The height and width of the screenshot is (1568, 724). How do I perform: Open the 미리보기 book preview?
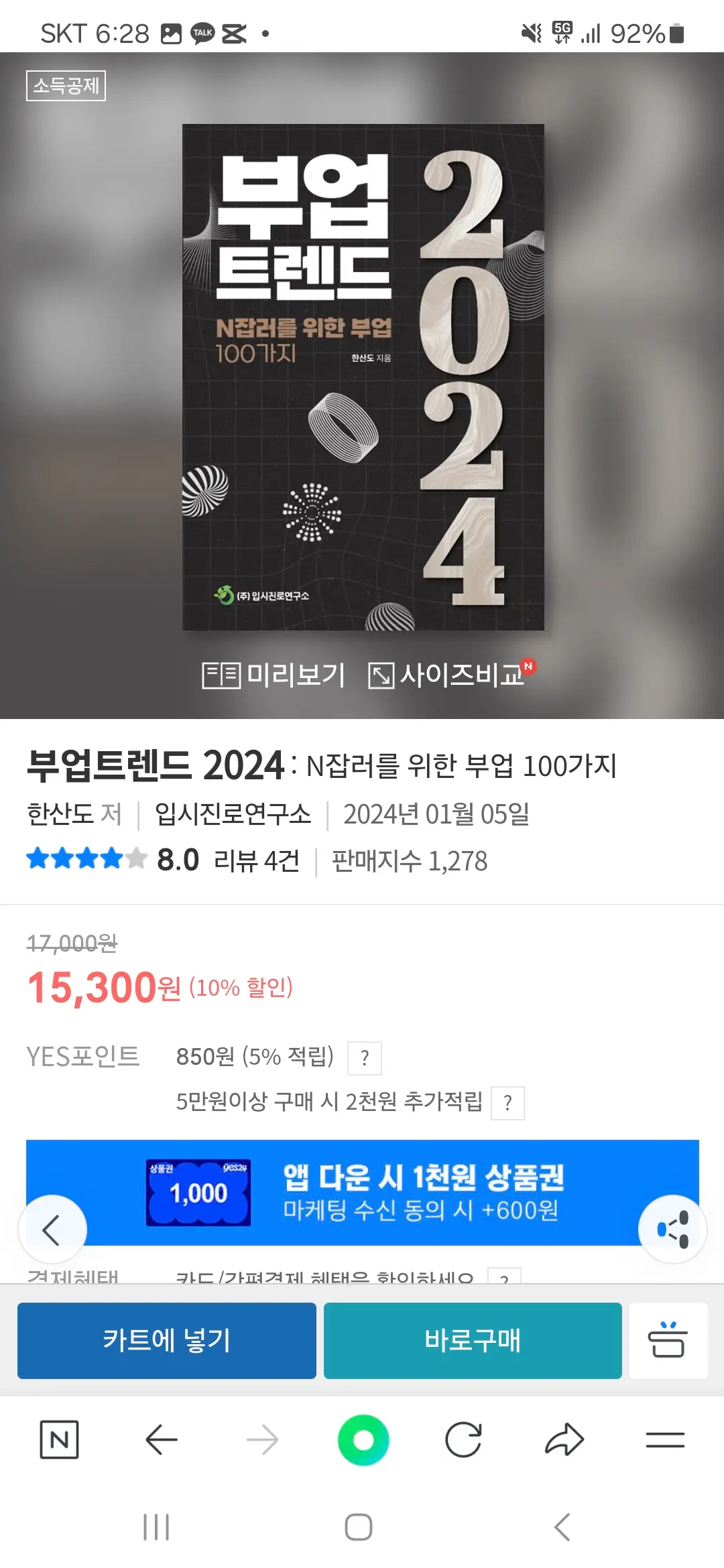pos(275,677)
